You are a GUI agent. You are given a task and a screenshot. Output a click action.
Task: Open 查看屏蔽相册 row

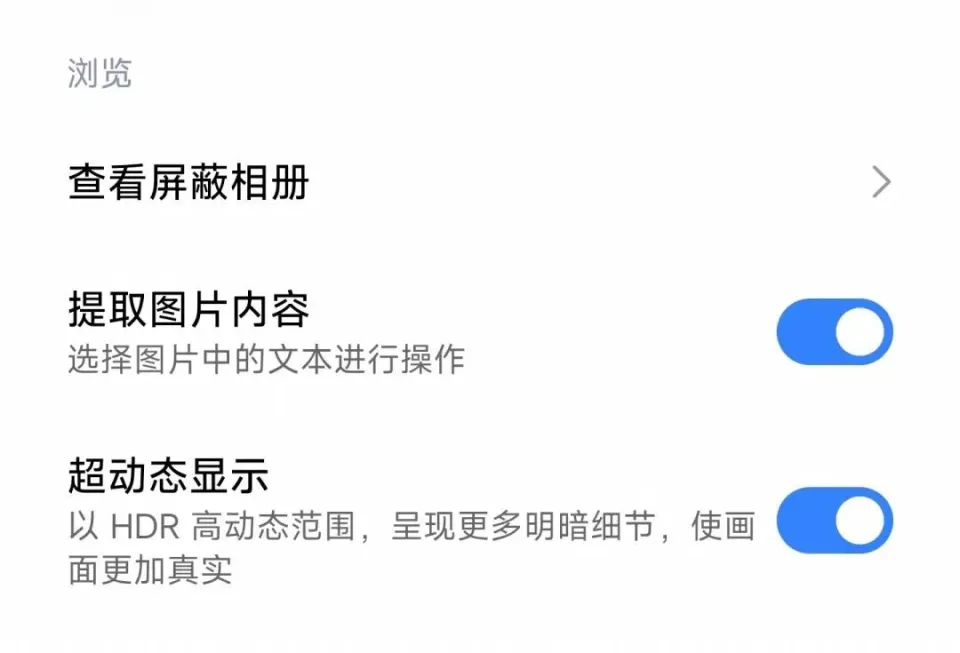click(x=478, y=183)
